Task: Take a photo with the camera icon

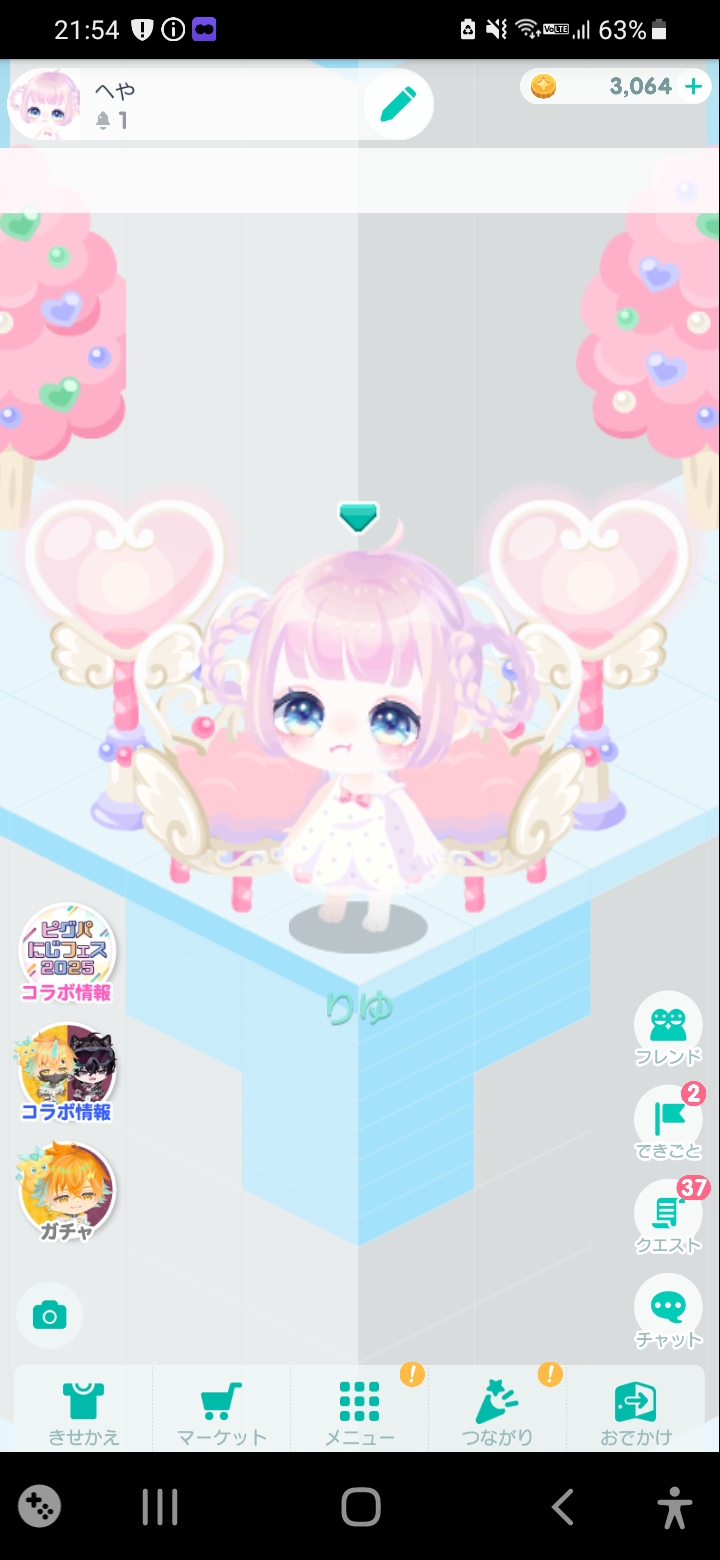Action: (x=49, y=1315)
